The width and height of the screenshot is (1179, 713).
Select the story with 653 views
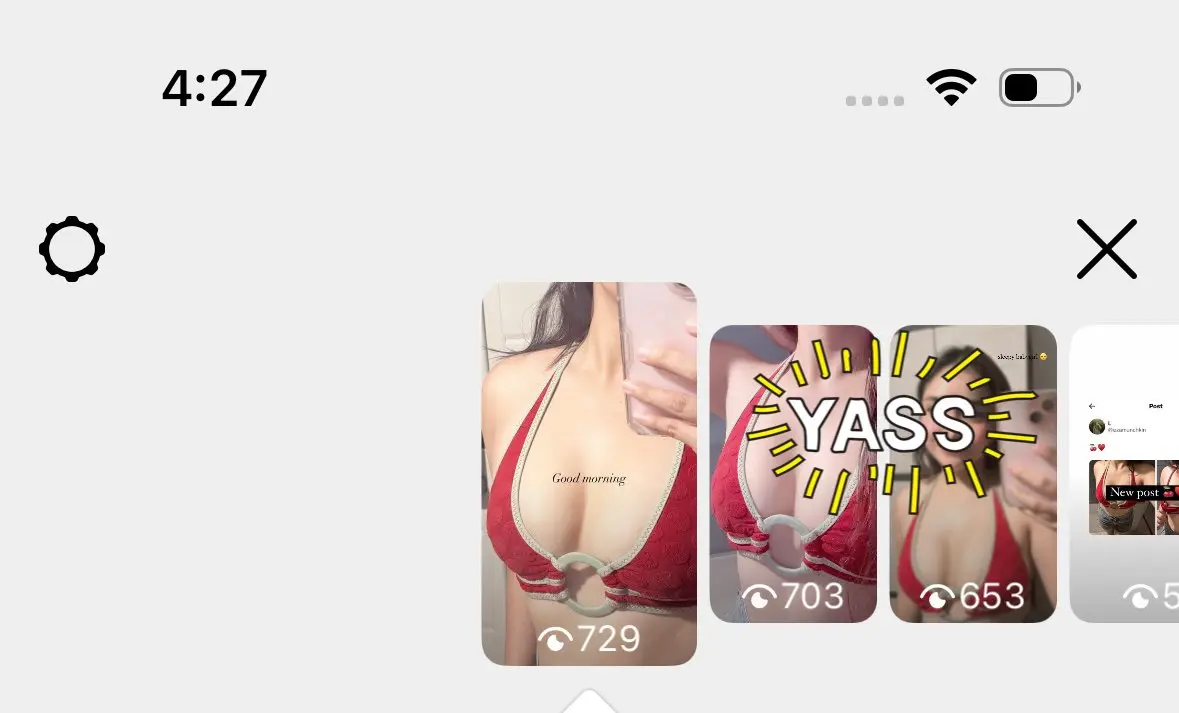(x=972, y=473)
